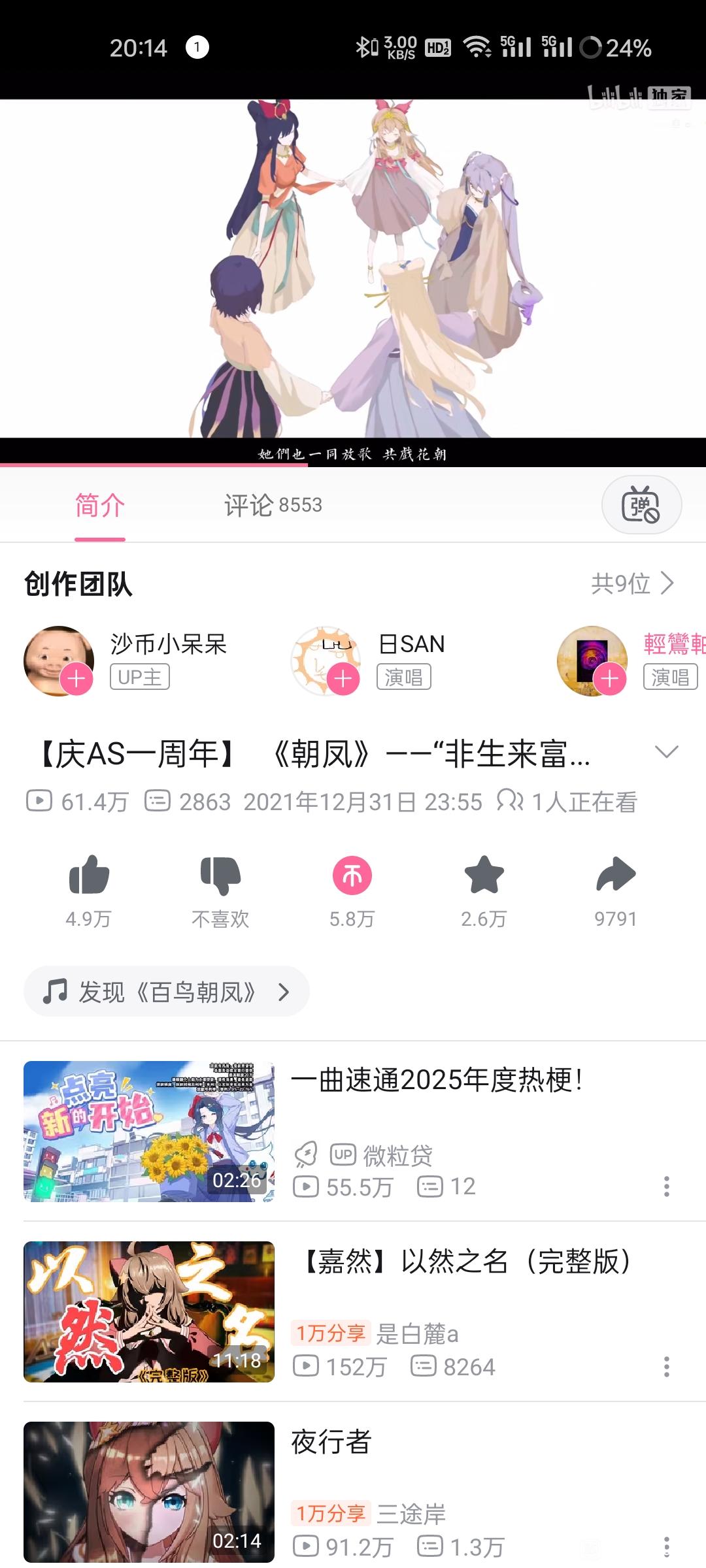Open more options for 以然之名 video

(666, 1367)
